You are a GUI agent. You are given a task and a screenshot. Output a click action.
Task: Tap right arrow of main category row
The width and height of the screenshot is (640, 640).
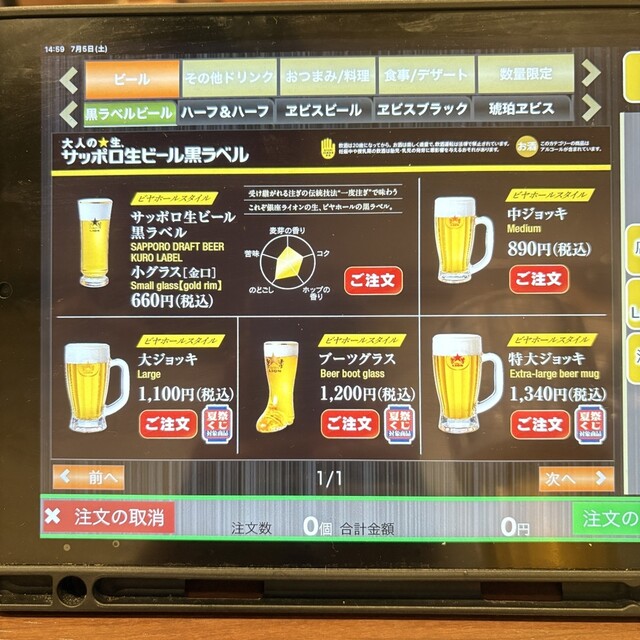pyautogui.click(x=592, y=72)
